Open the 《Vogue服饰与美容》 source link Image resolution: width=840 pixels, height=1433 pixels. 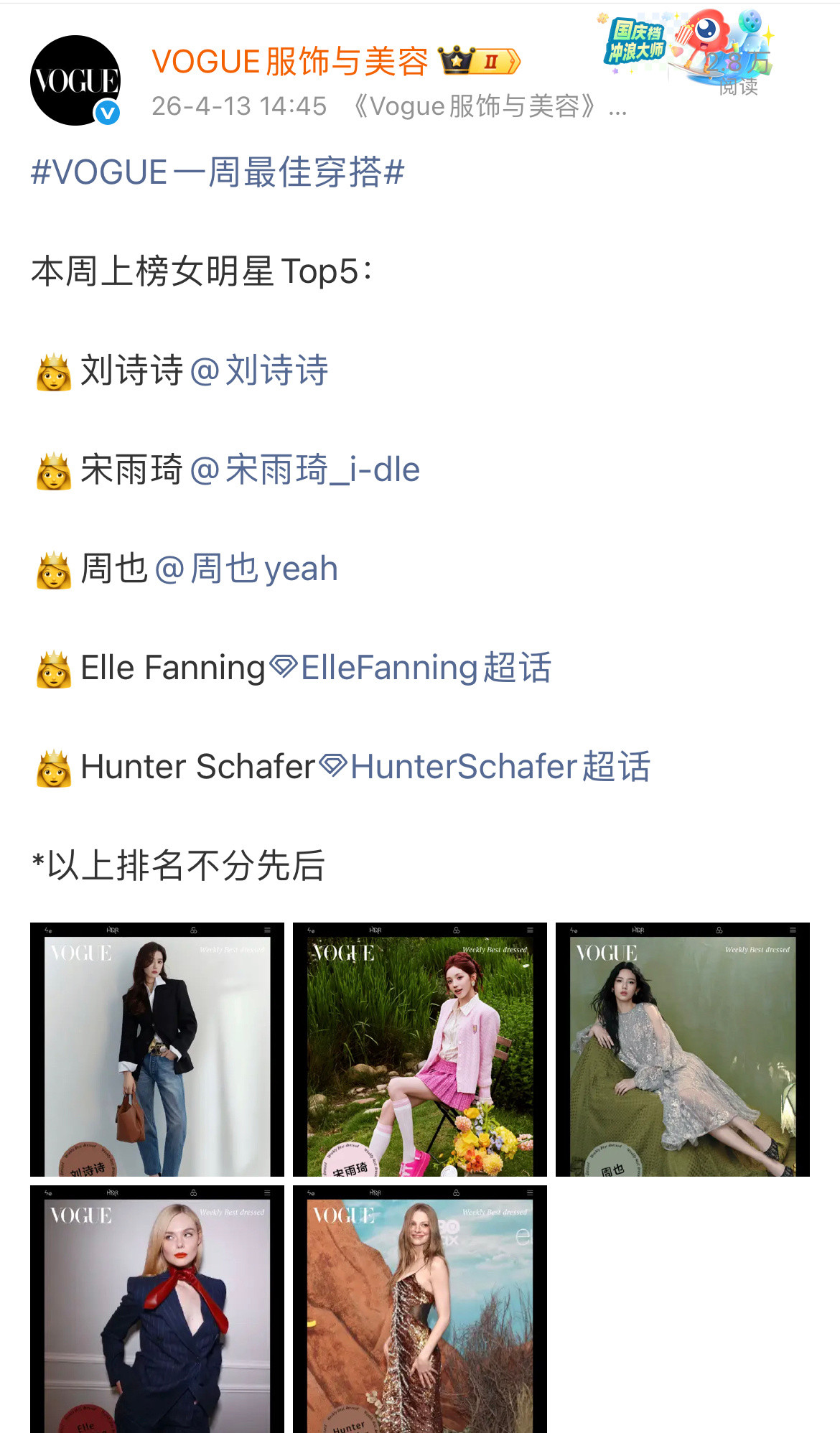(x=481, y=106)
